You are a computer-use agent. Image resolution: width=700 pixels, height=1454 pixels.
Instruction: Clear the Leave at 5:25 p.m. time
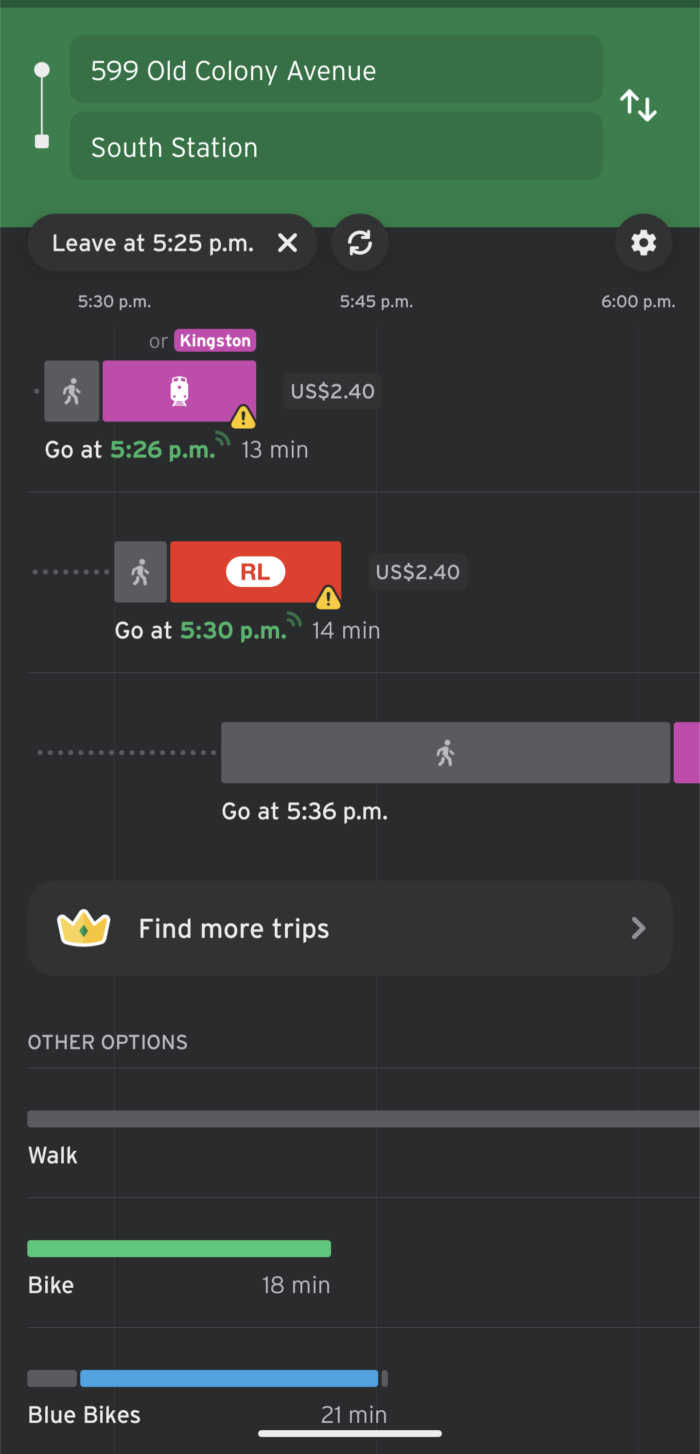(x=287, y=243)
